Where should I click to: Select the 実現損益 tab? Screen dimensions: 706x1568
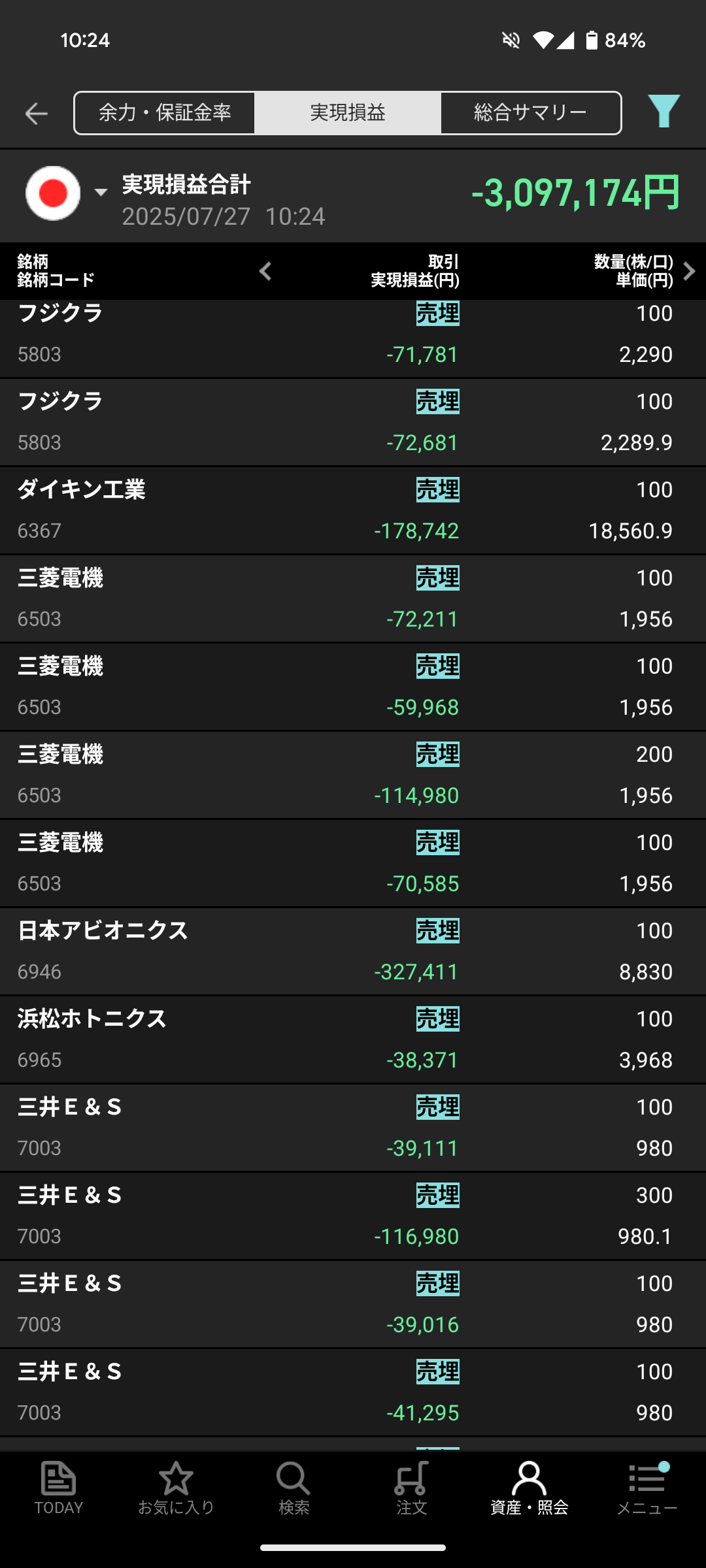(348, 113)
